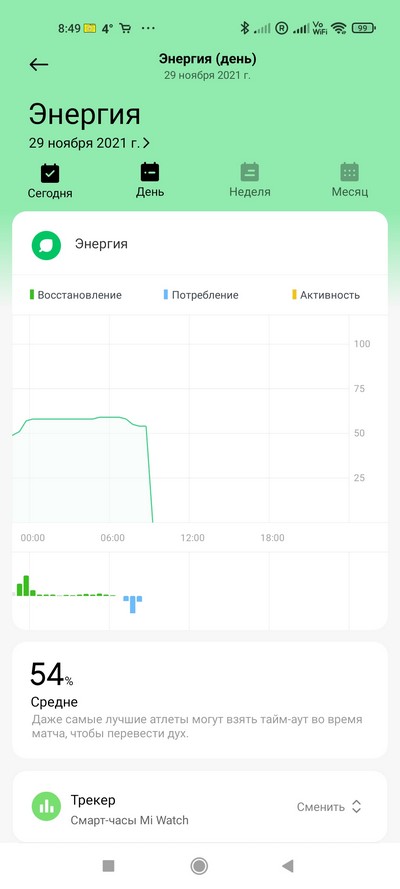Open the date picker for 29 ноября 2021 г.
This screenshot has width=400, height=889.
[x=89, y=143]
